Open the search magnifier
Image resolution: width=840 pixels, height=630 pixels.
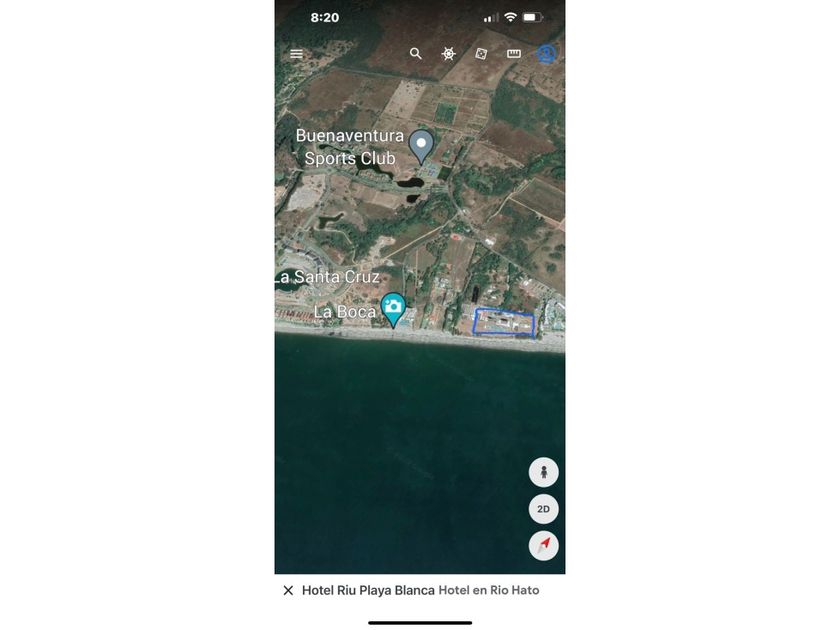416,54
